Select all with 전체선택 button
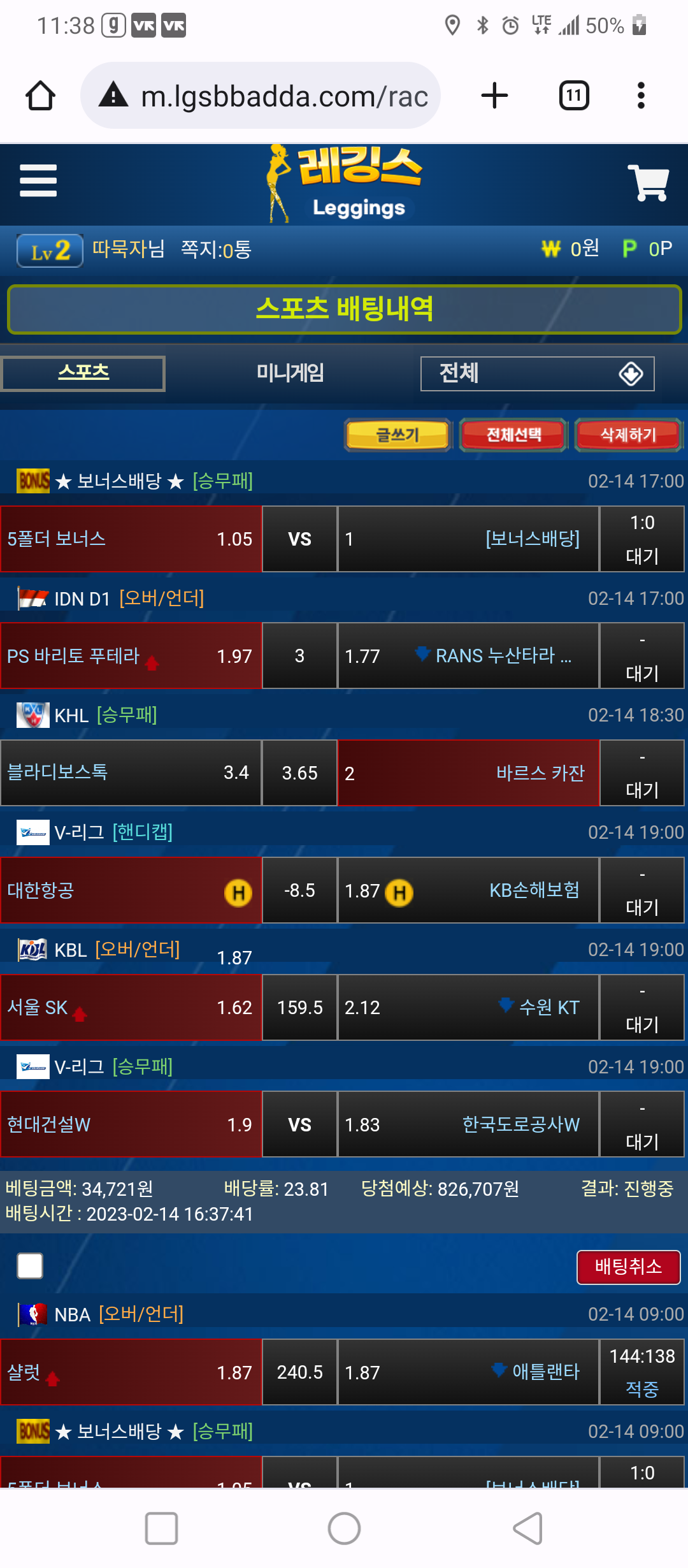Viewport: 688px width, 1568px height. [513, 435]
